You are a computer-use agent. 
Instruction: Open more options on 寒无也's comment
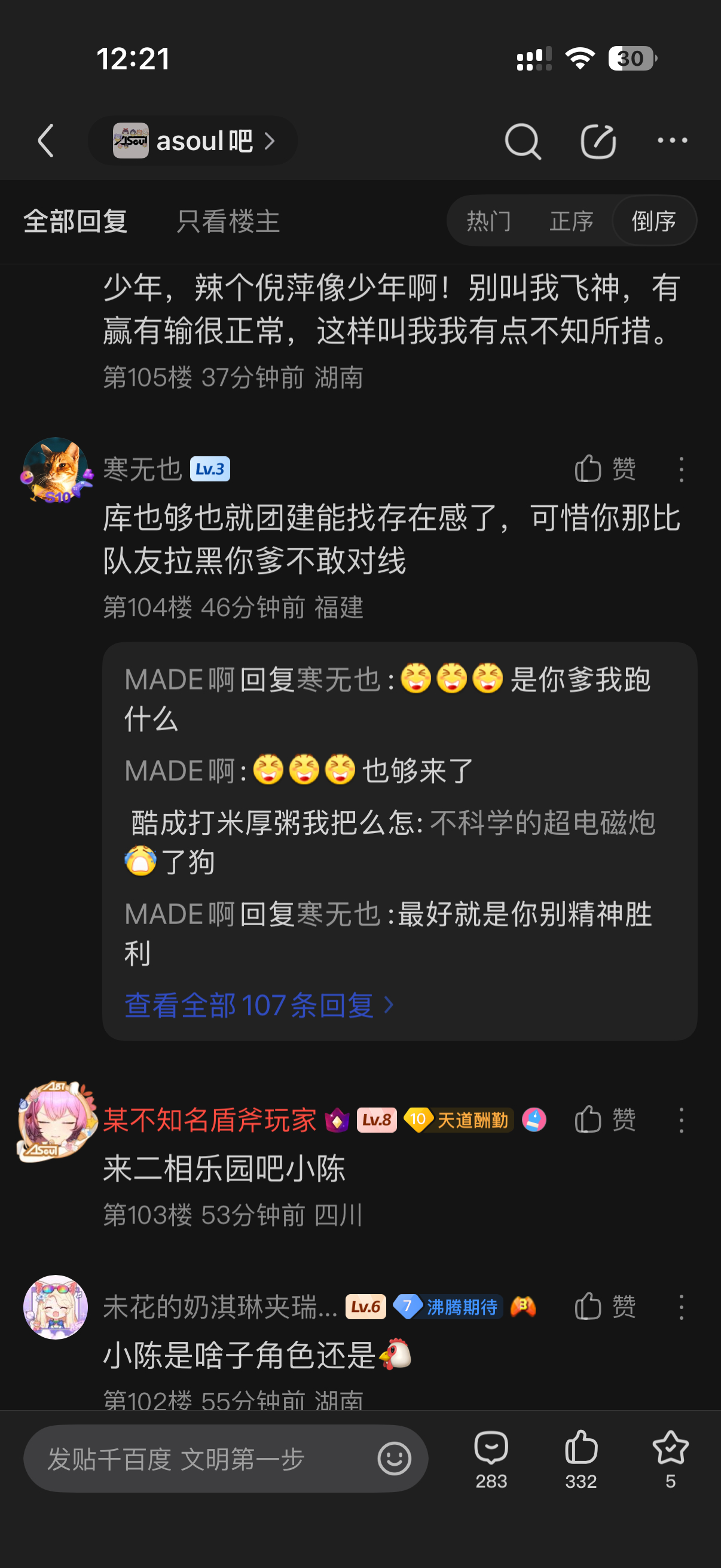click(x=681, y=469)
